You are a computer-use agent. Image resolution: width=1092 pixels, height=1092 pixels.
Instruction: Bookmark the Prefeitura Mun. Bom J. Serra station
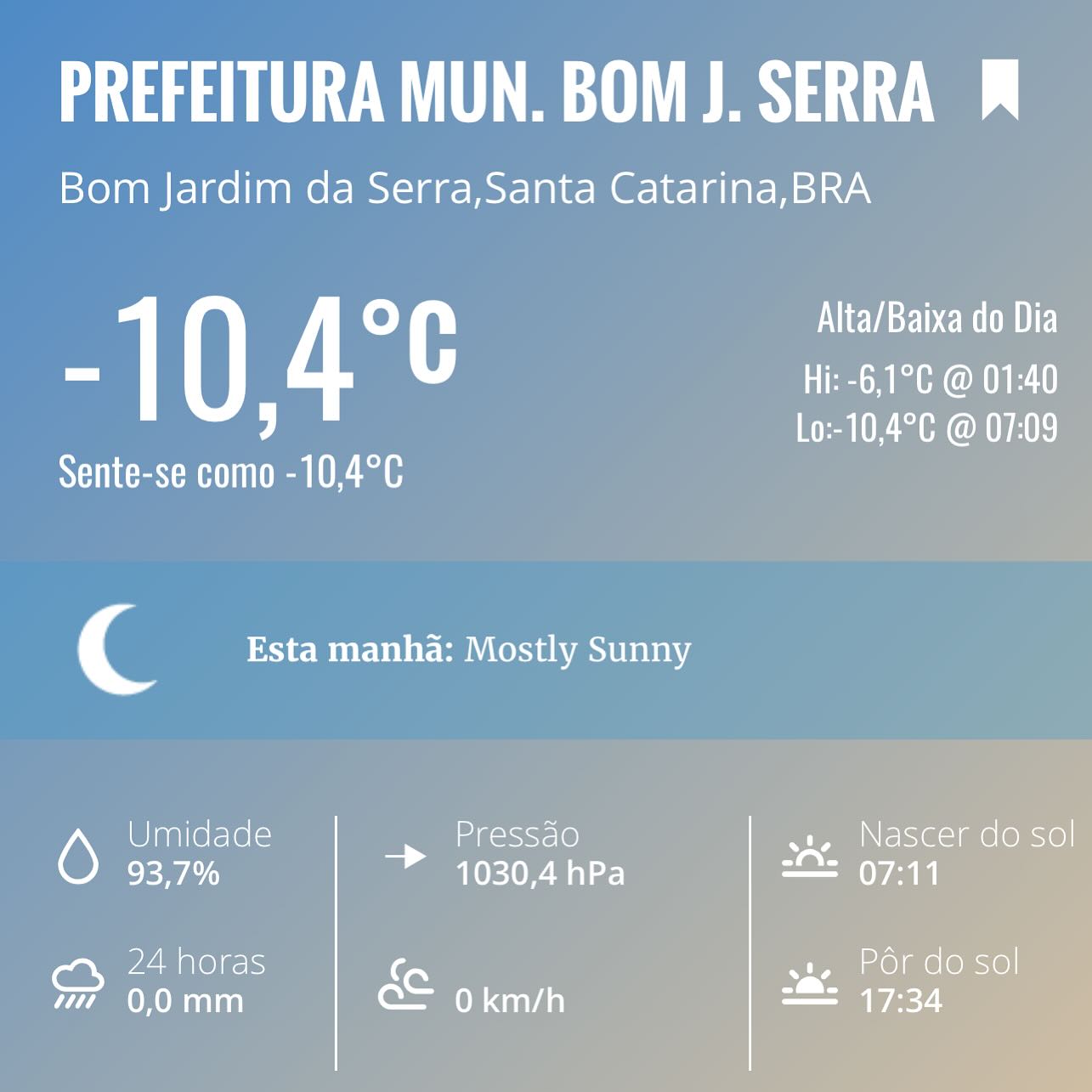999,88
